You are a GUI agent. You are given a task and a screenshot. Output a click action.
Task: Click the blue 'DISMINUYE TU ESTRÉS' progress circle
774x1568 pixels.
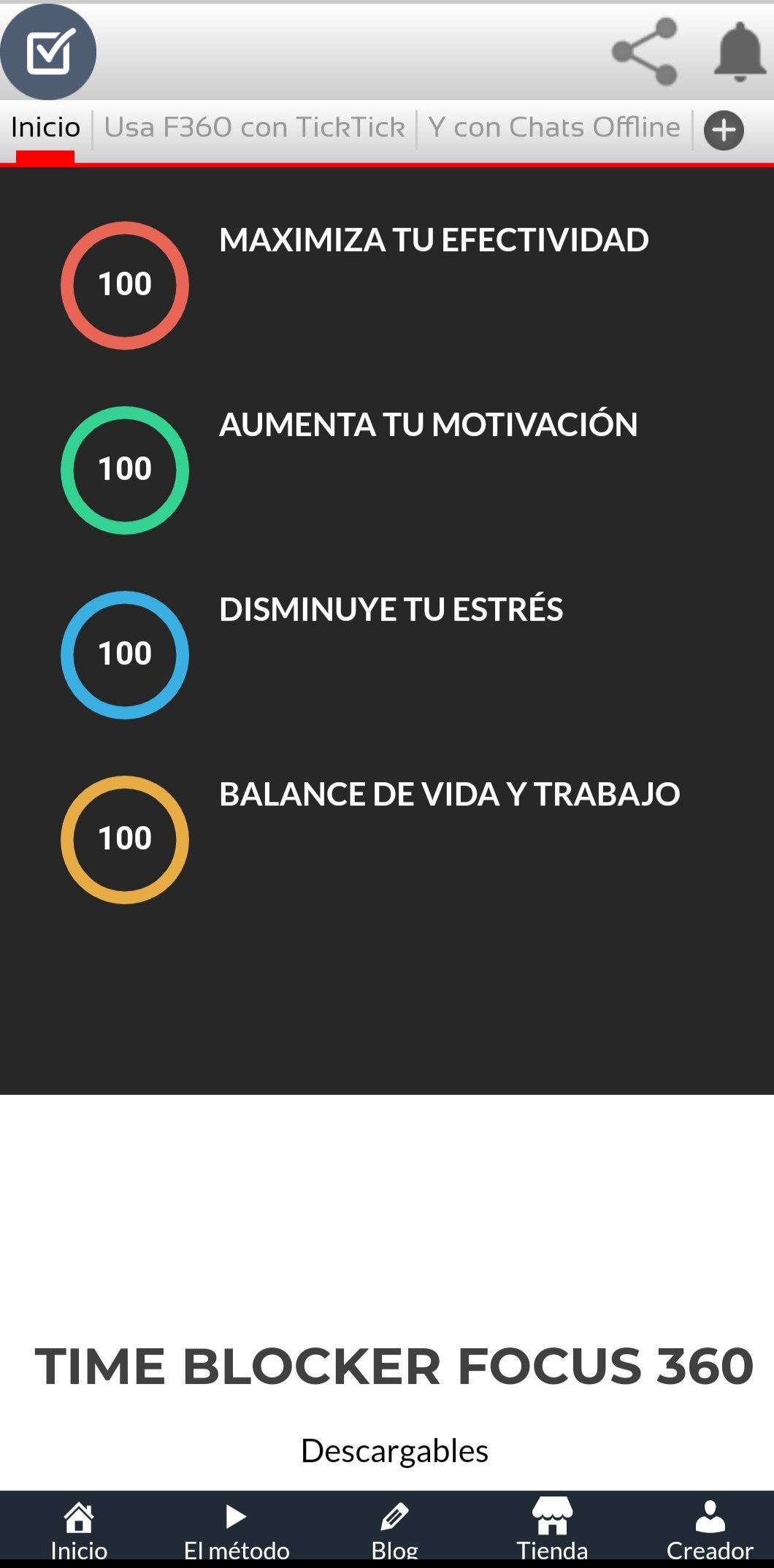[124, 654]
